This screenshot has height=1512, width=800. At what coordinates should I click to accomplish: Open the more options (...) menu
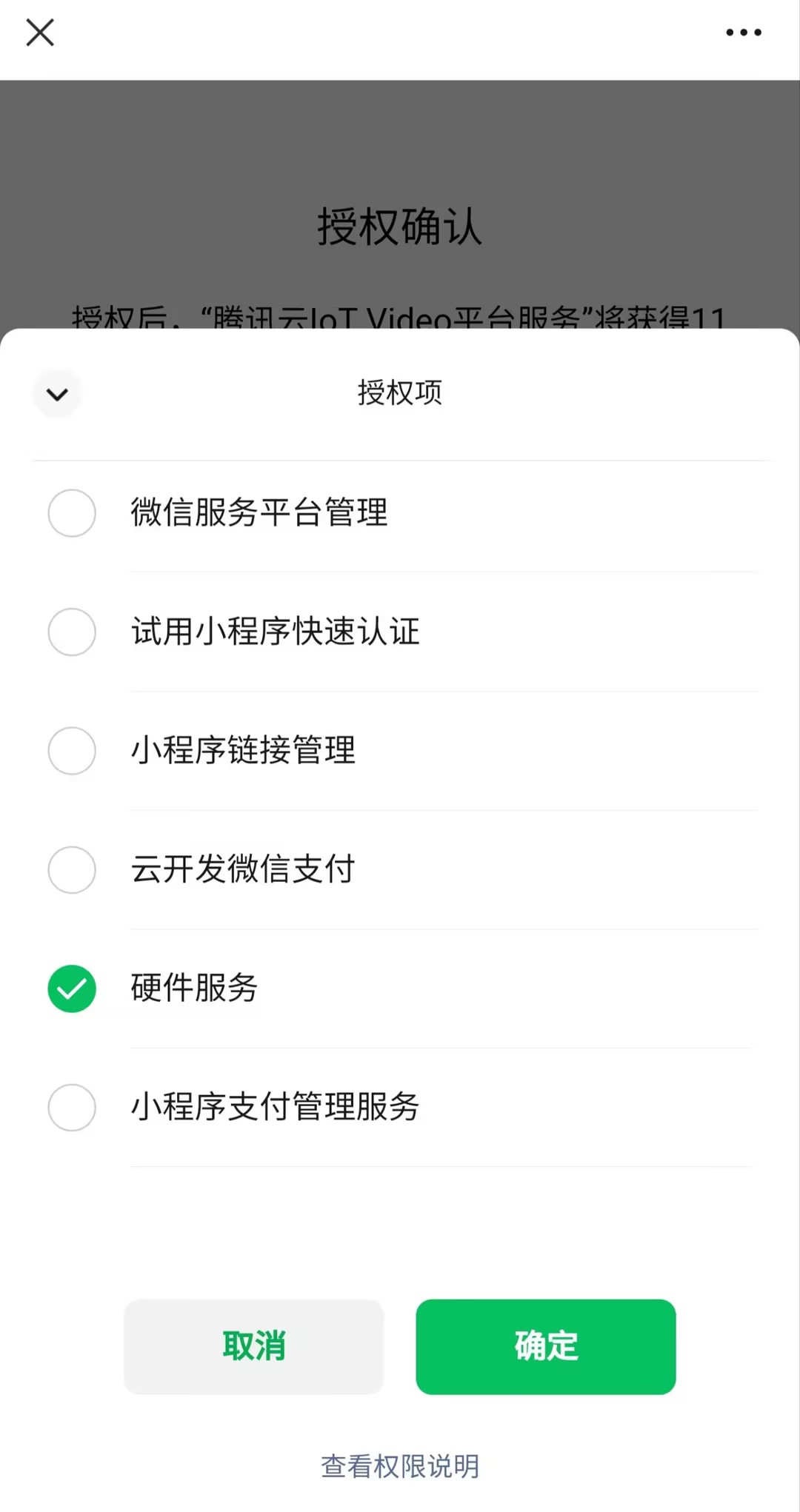click(744, 33)
